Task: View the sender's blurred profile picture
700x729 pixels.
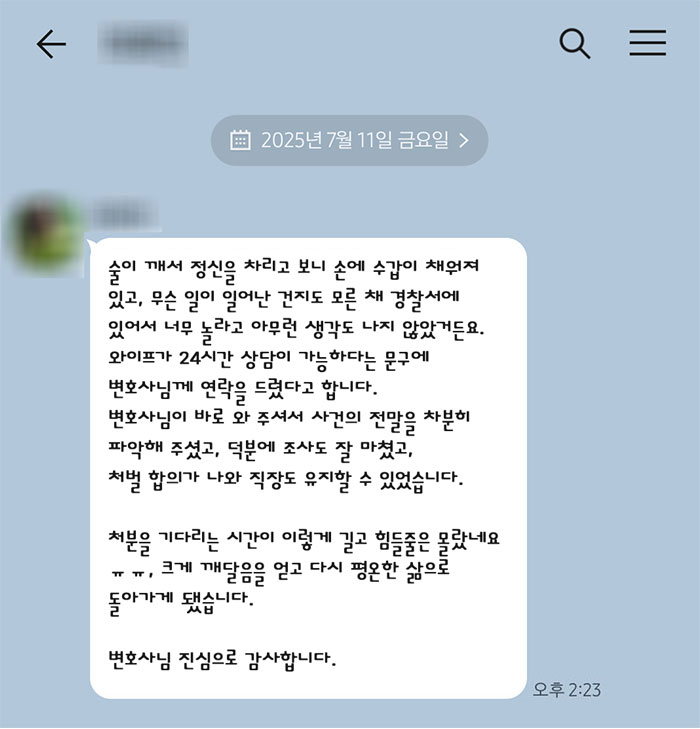Action: pyautogui.click(x=42, y=233)
